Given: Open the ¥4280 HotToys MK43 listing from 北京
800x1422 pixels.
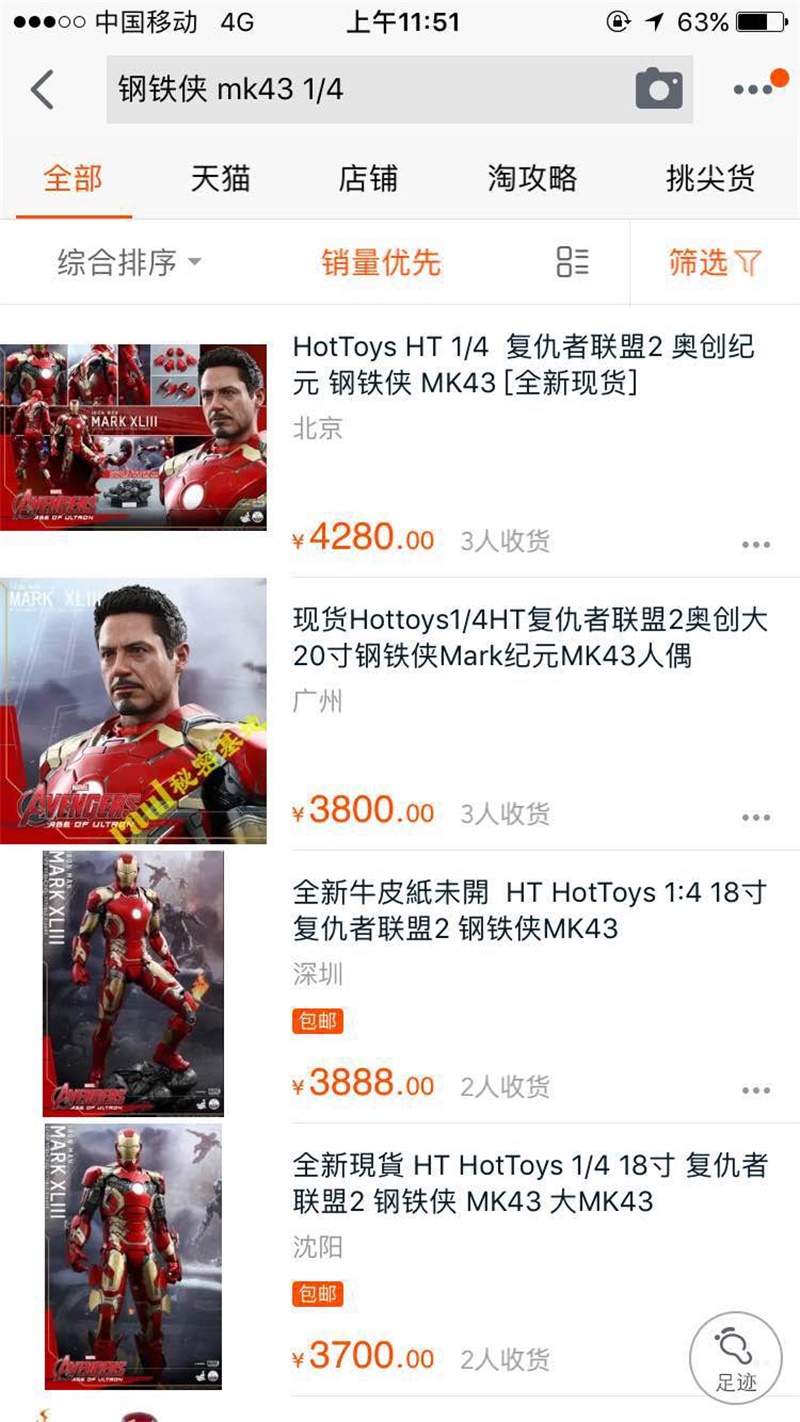Looking at the screenshot, I should pyautogui.click(x=523, y=364).
